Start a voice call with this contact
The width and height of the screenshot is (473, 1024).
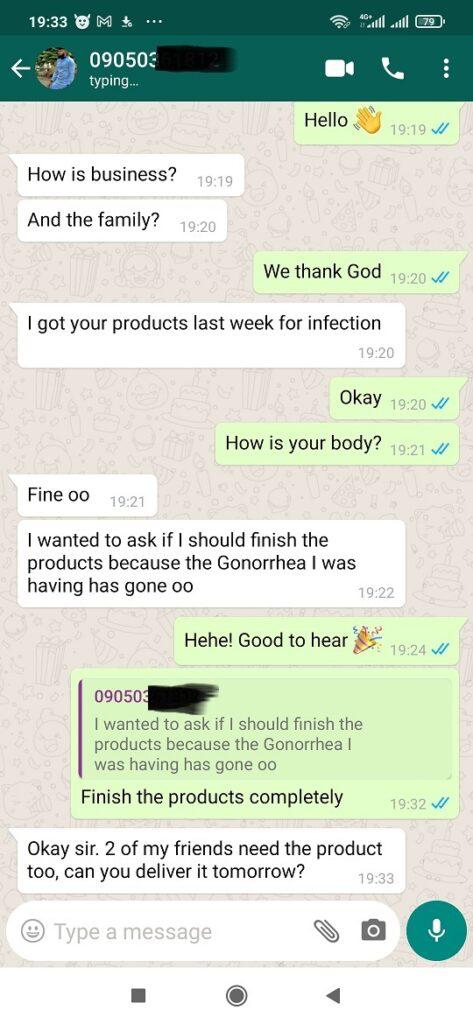click(393, 68)
